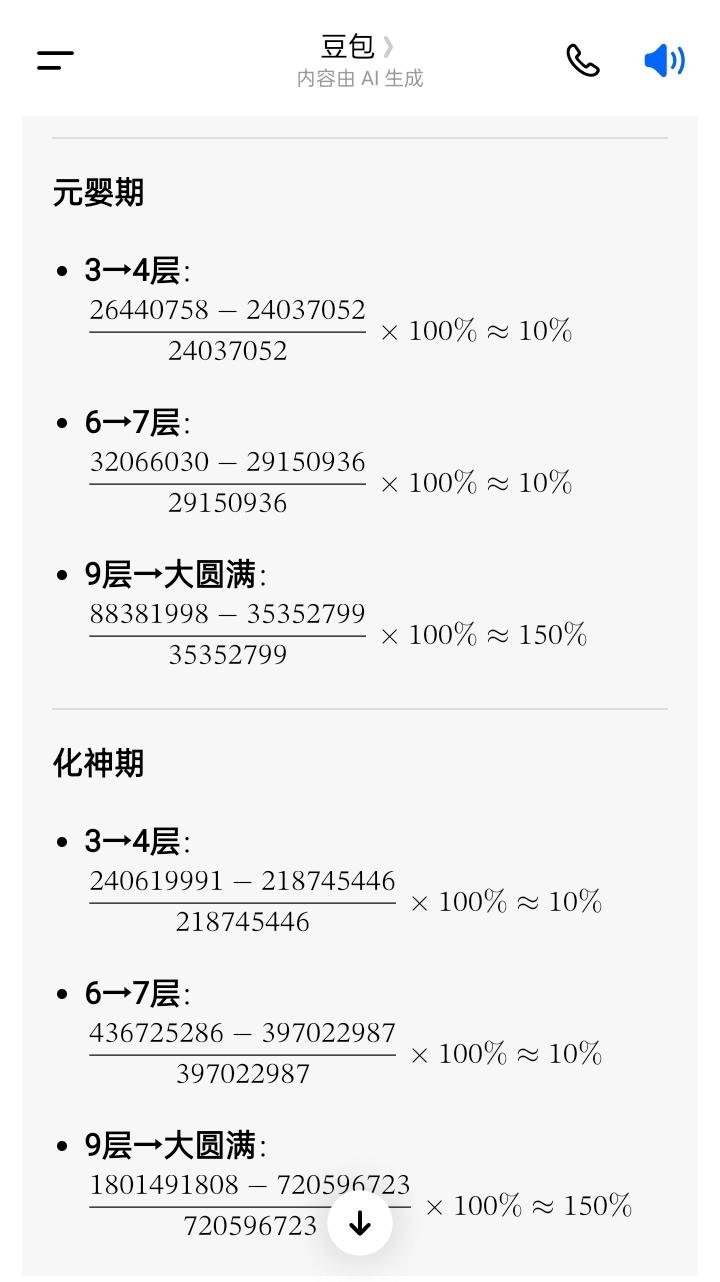
Task: Toggle the speaker read-aloud icon
Action: coord(664,61)
